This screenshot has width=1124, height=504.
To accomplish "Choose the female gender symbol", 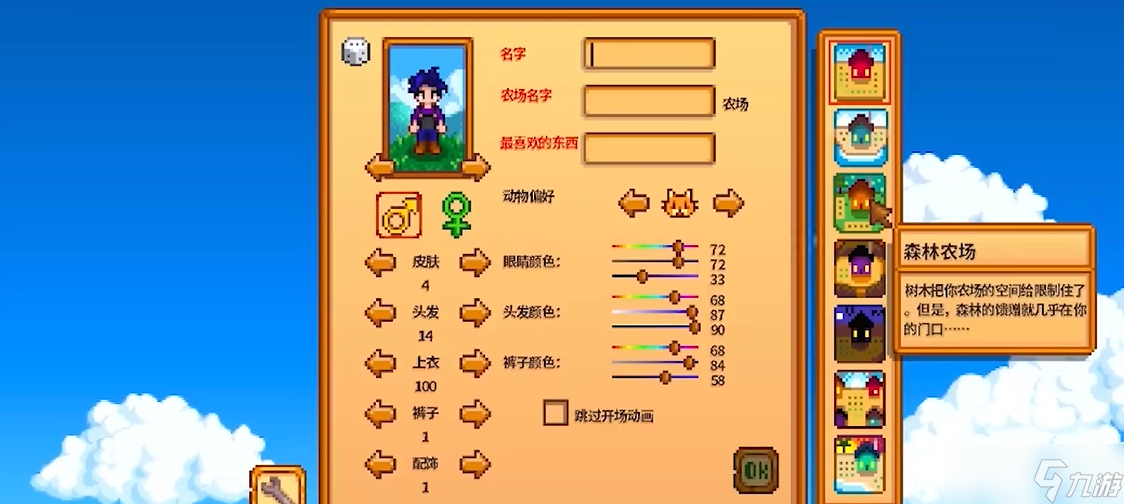I will (456, 214).
